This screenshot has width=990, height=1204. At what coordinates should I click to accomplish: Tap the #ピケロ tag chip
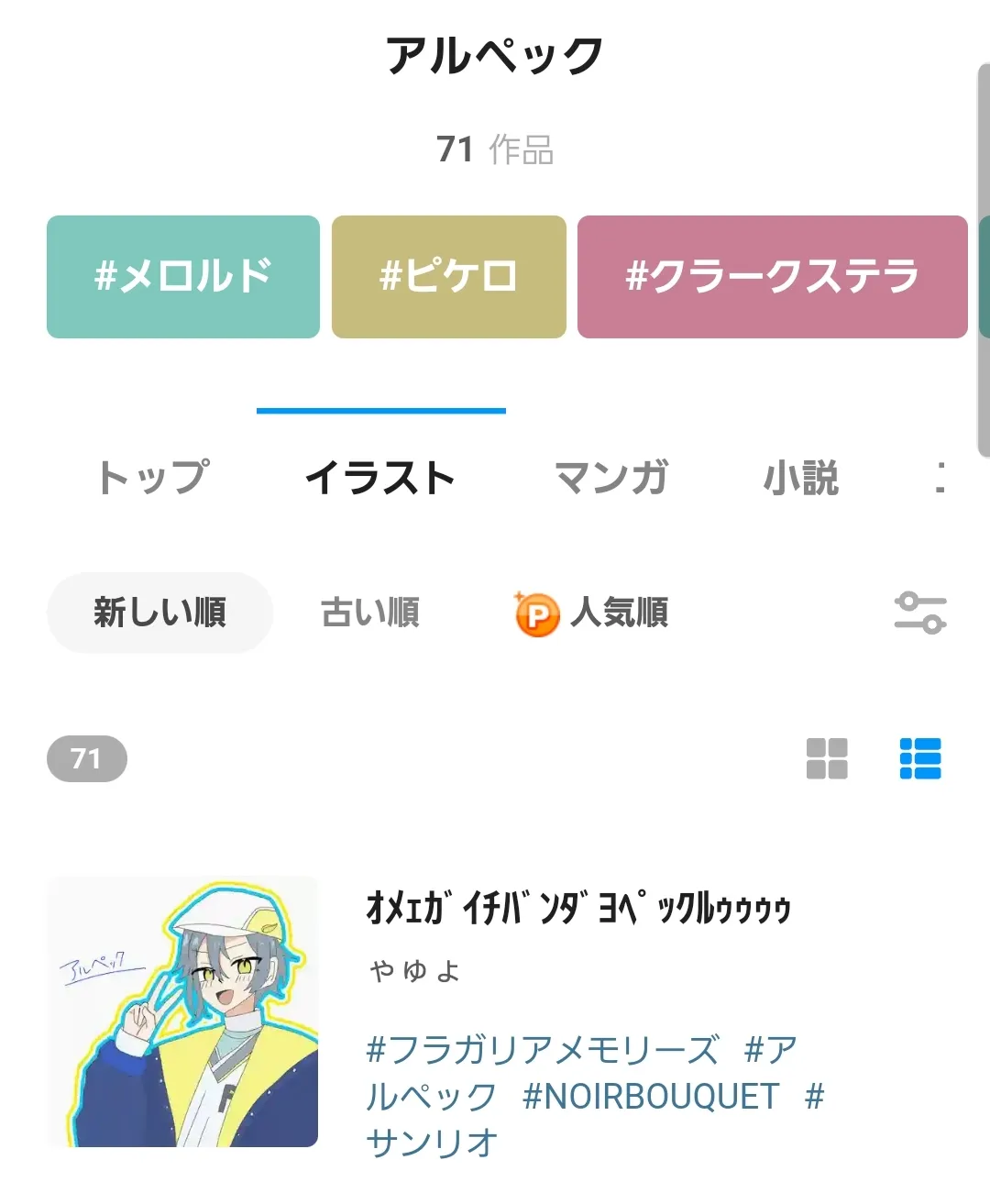coord(448,277)
